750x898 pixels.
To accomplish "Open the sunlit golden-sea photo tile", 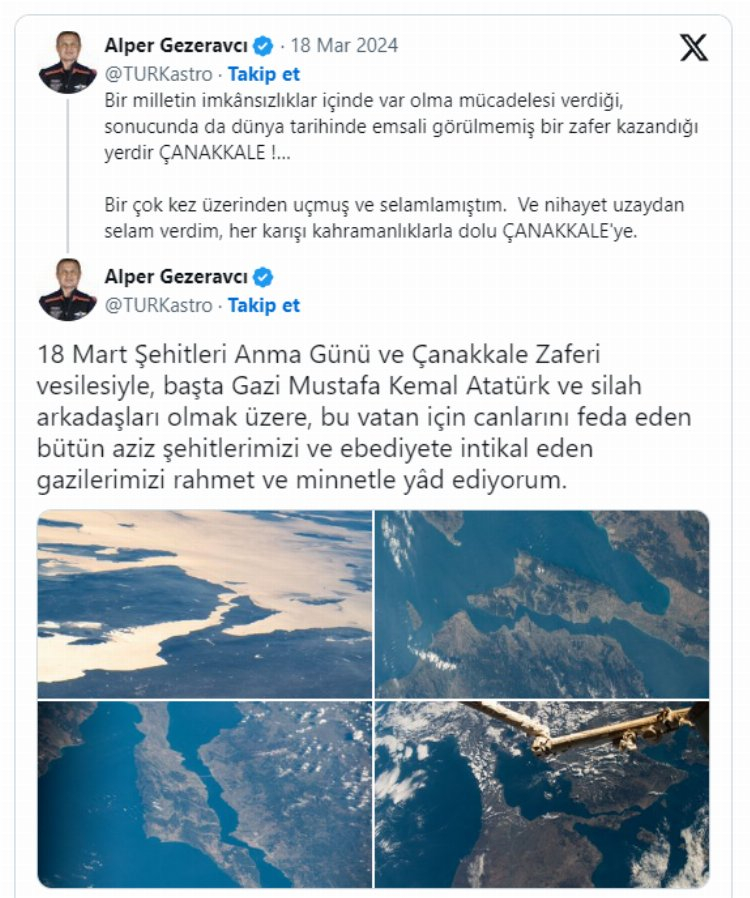I will click(205, 603).
